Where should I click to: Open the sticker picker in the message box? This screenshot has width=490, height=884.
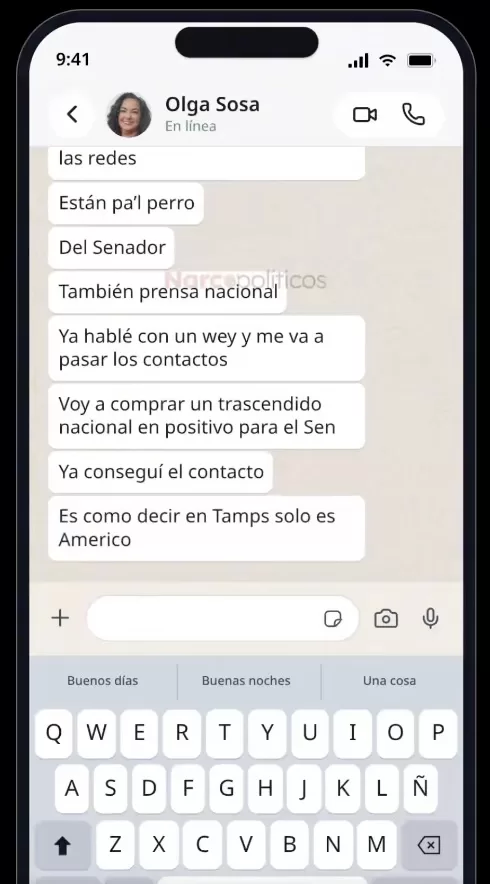click(333, 619)
